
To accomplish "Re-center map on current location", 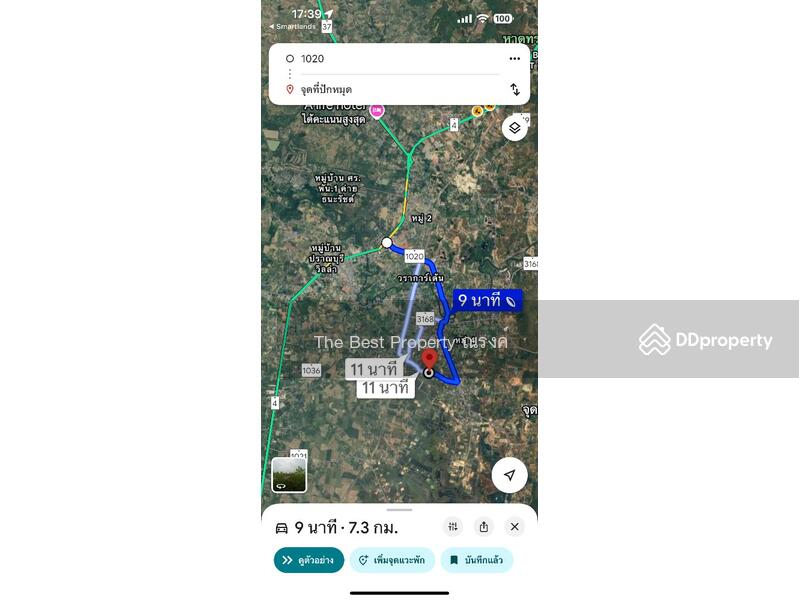I will (x=509, y=475).
